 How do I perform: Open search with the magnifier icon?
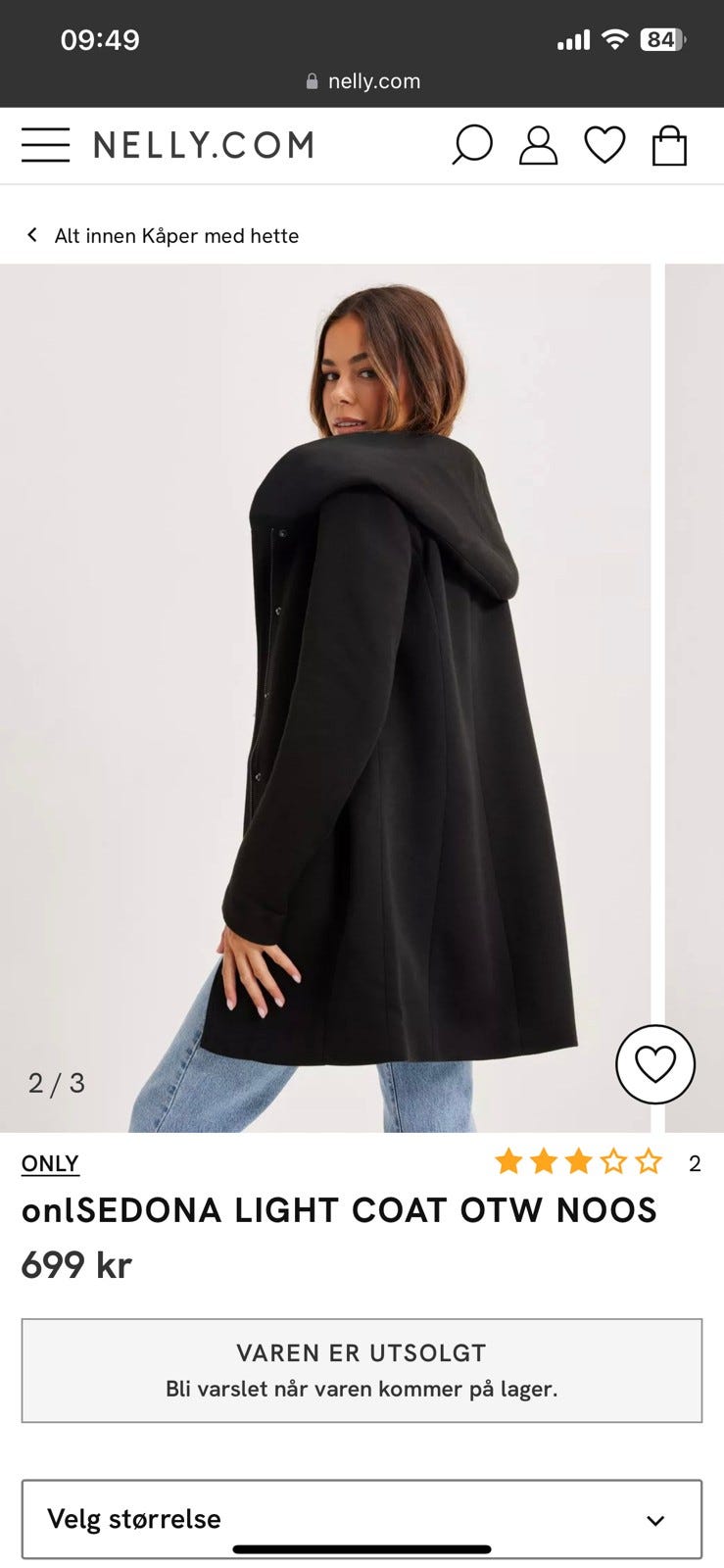[x=472, y=145]
